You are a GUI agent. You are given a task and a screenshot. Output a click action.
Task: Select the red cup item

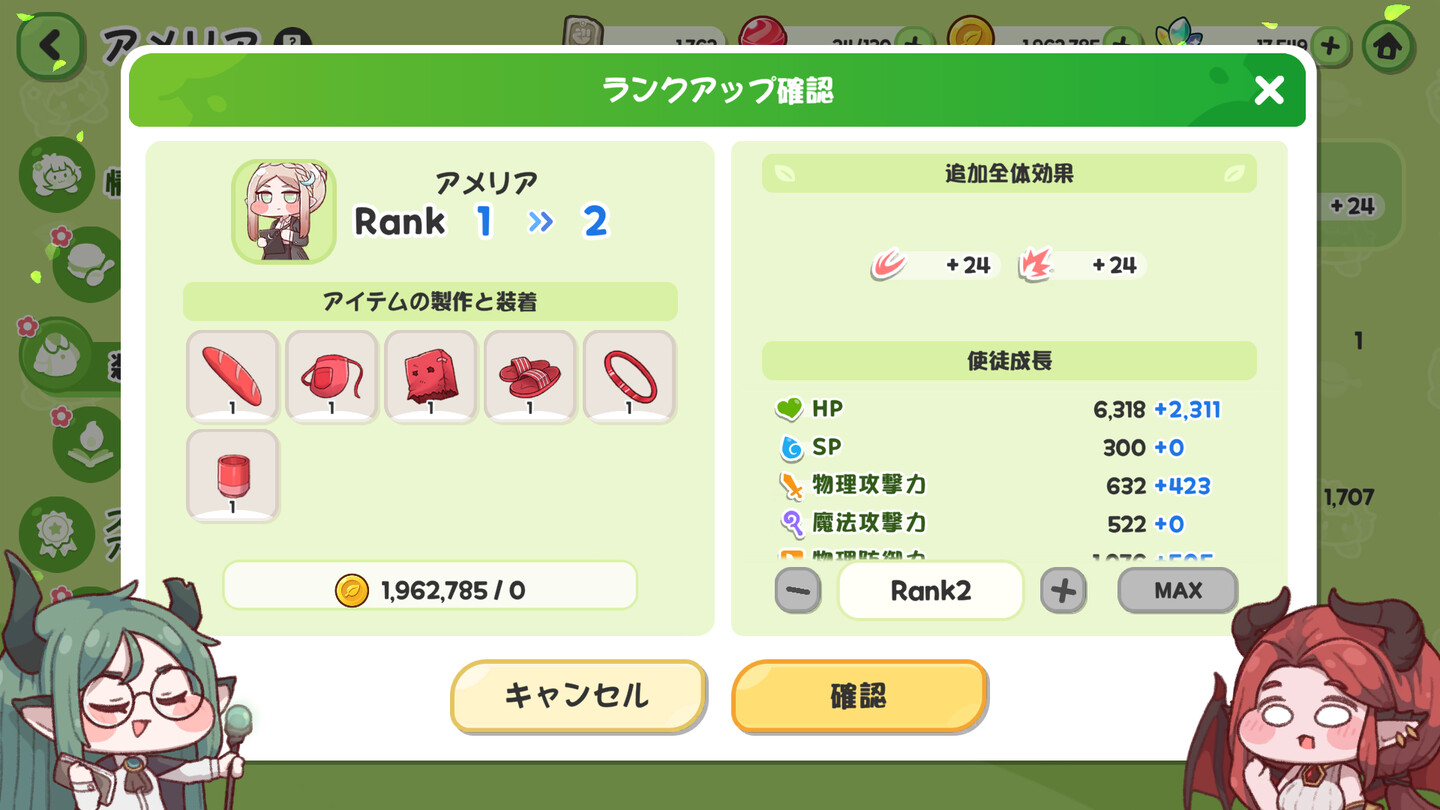click(x=232, y=475)
